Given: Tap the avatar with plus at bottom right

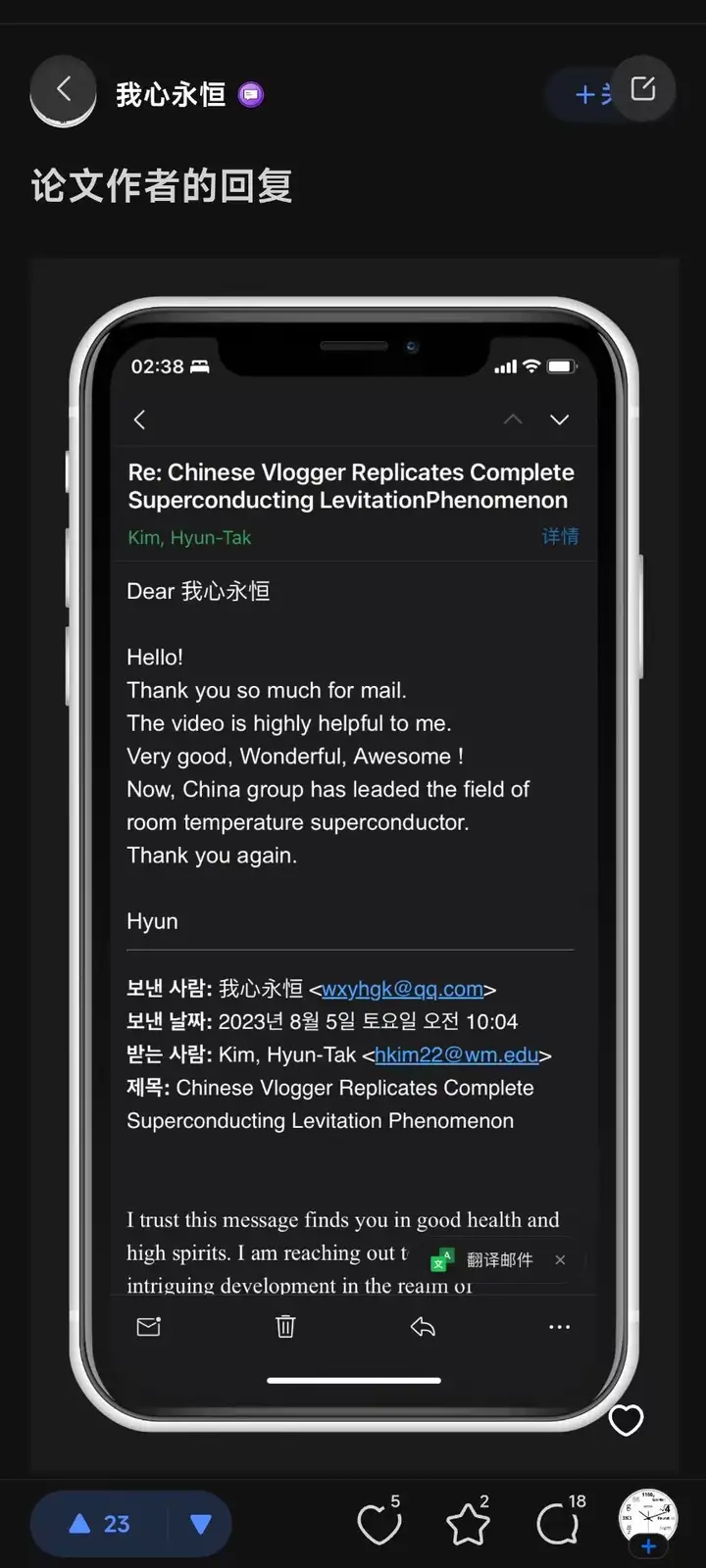Looking at the screenshot, I should [x=648, y=1522].
